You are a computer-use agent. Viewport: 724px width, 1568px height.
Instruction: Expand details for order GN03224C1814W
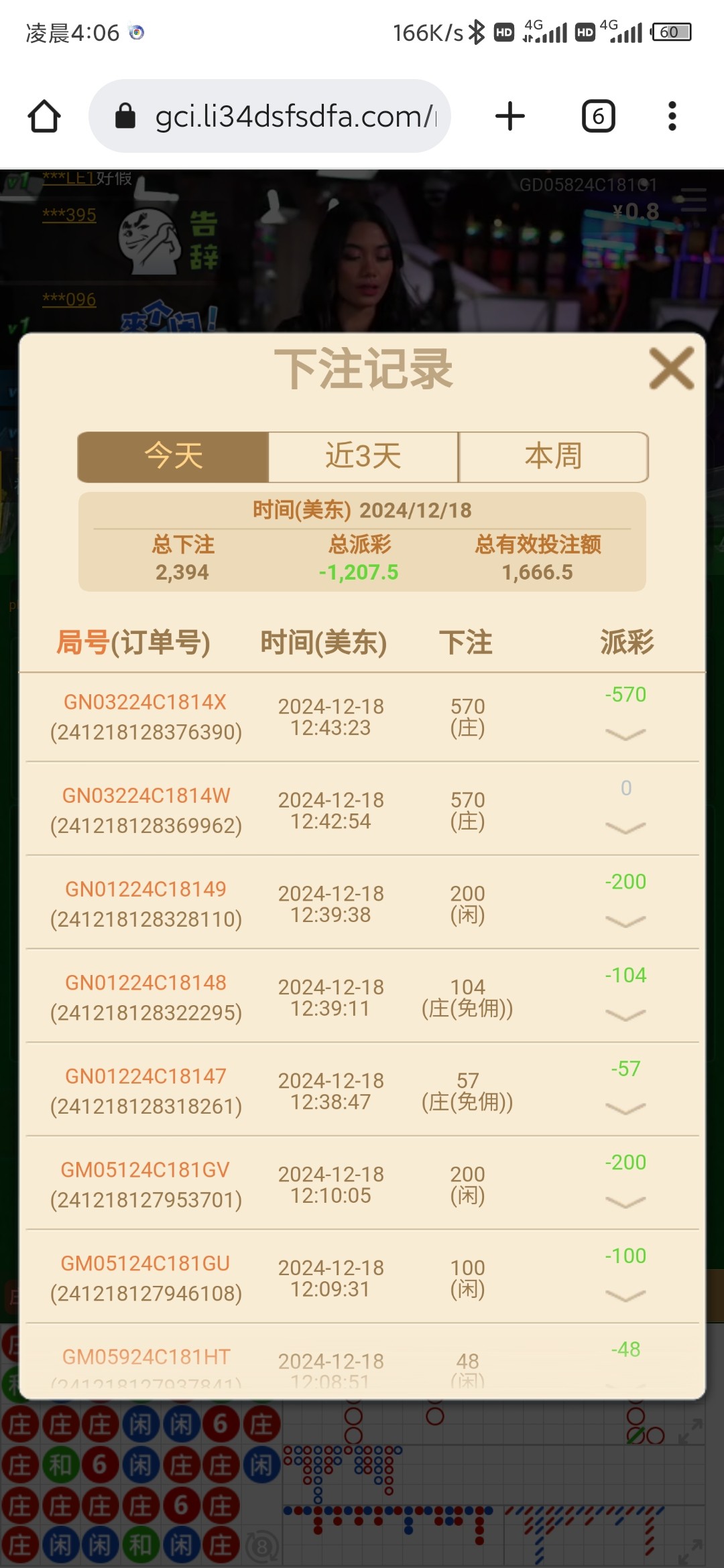[x=625, y=828]
